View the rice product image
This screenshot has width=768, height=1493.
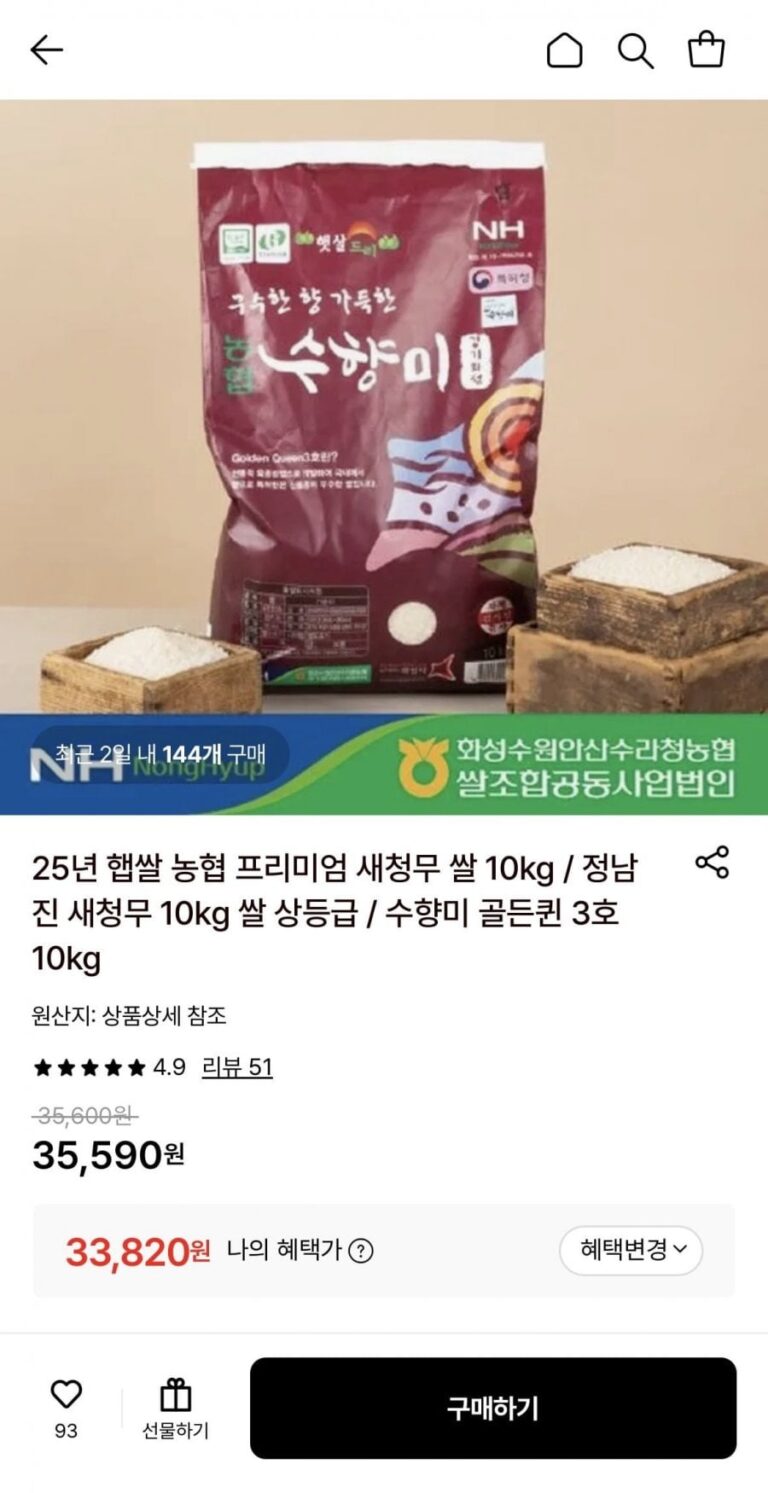(384, 420)
